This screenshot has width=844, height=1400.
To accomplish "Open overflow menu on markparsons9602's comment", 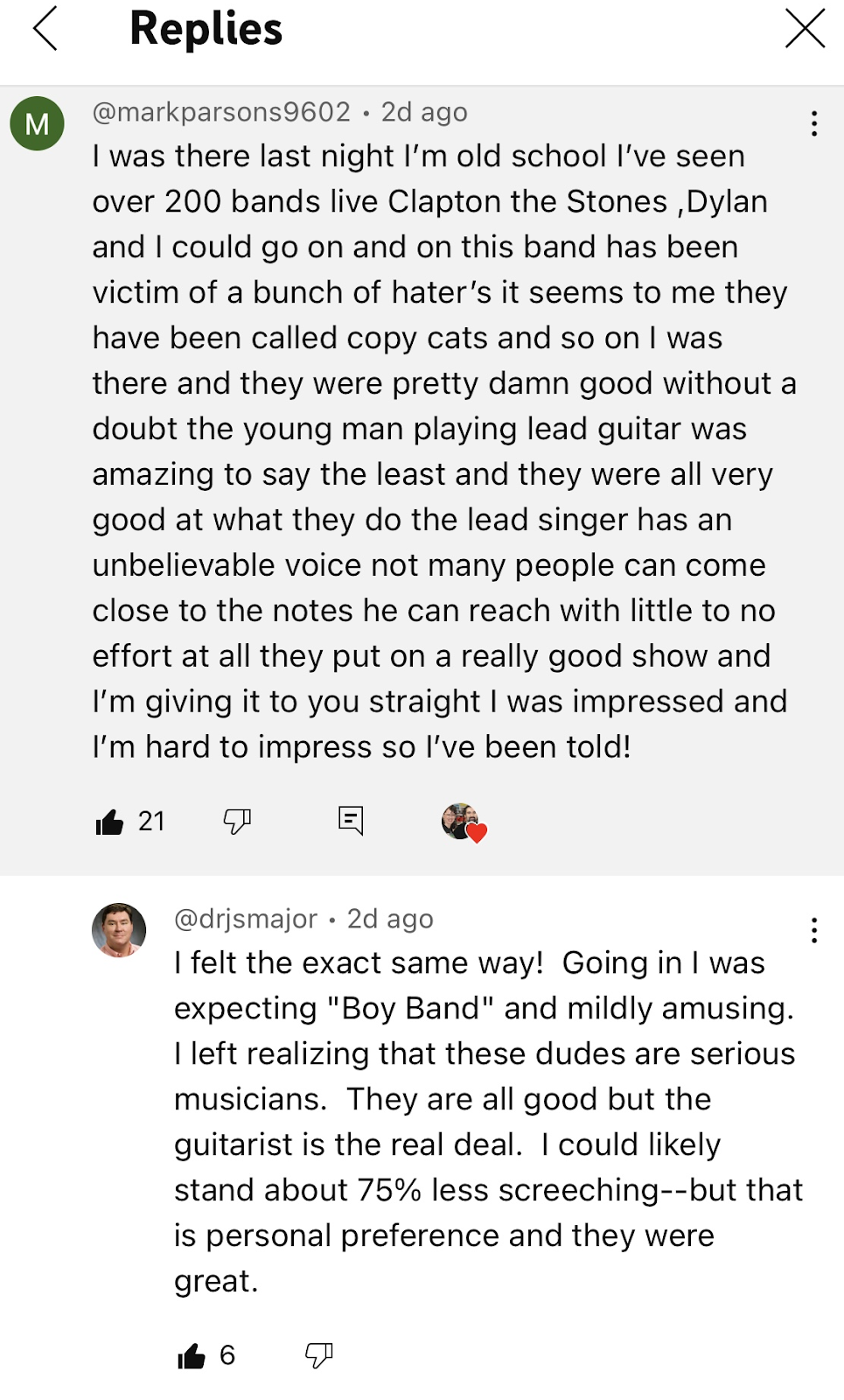I will [814, 123].
